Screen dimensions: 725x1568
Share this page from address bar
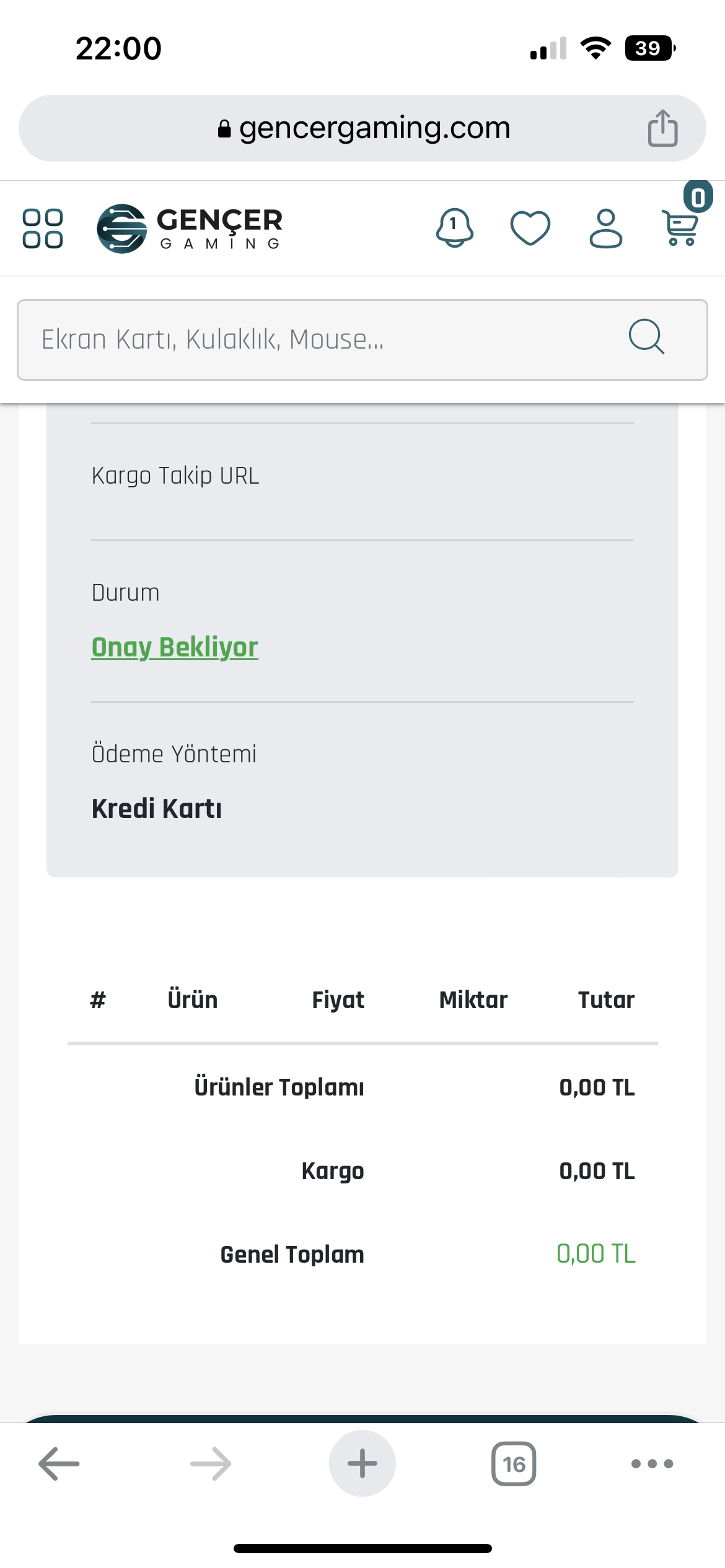(x=662, y=128)
